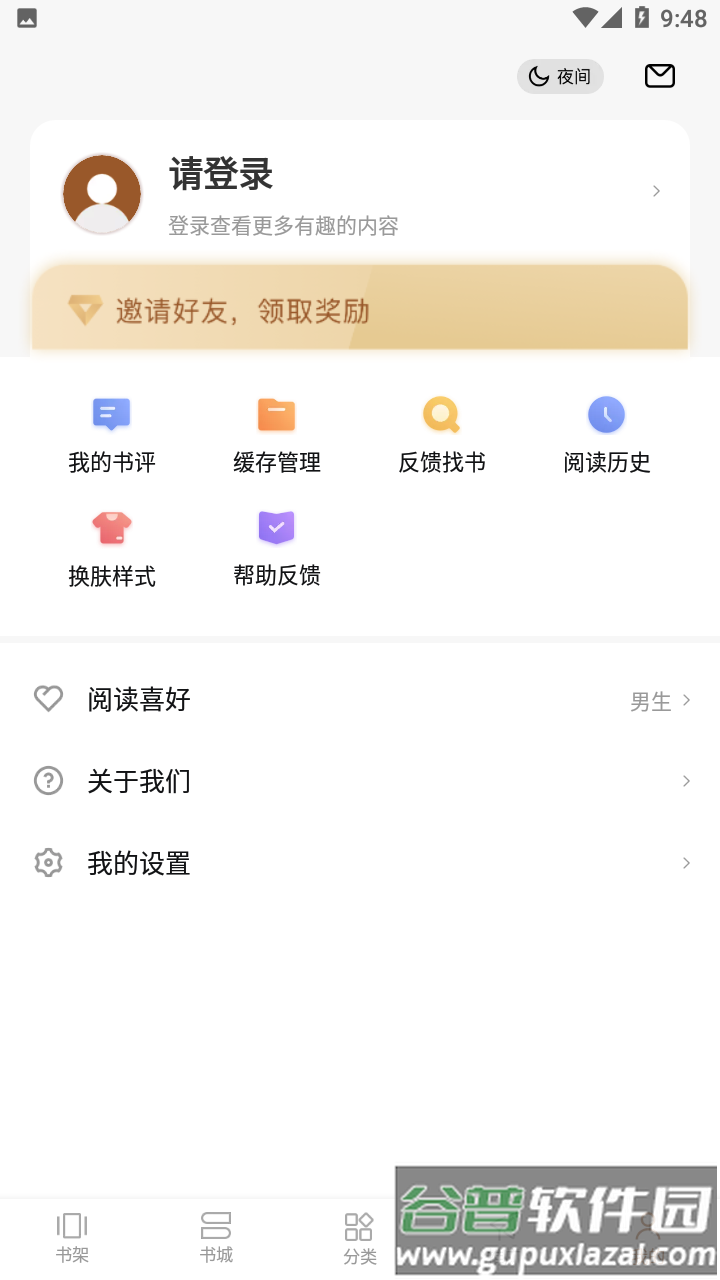Open the 关于我们 about page
This screenshot has width=720, height=1280.
click(360, 781)
